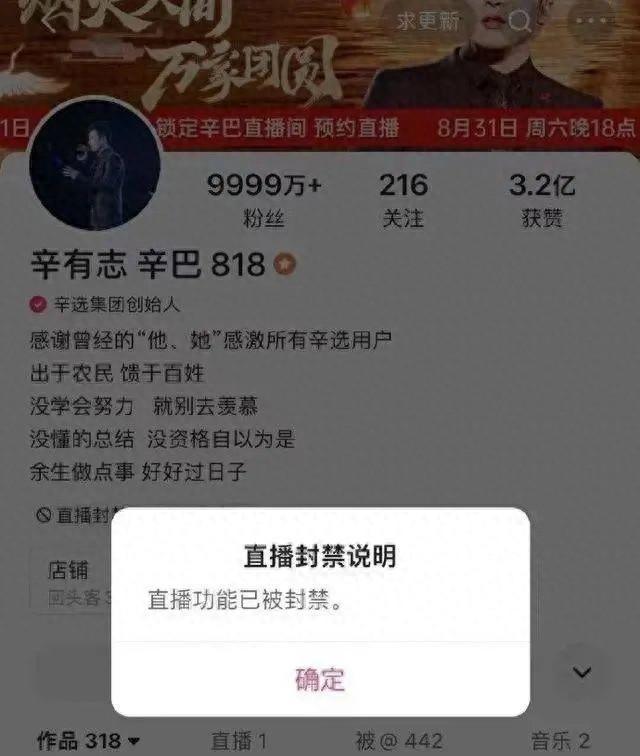The image size is (640, 756).
Task: Open the profile avatar picture
Action: click(x=96, y=166)
